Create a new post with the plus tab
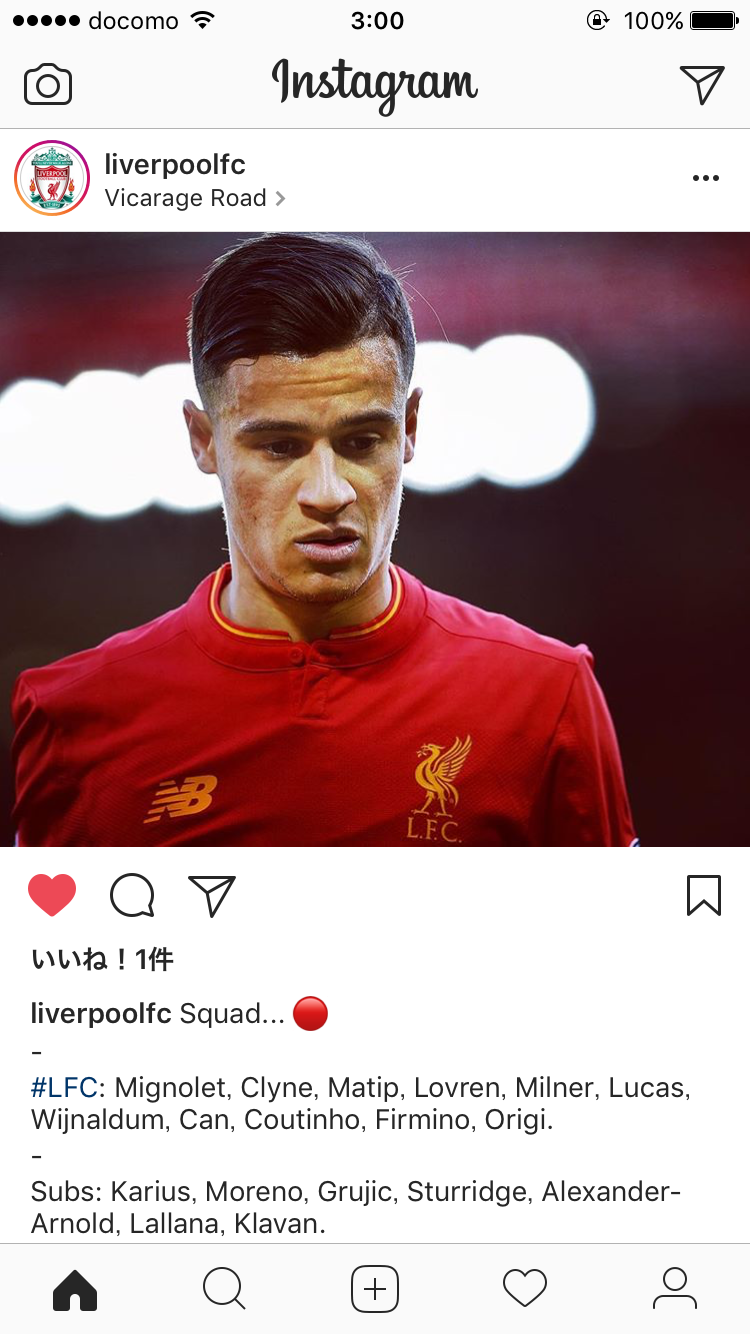This screenshot has height=1334, width=750. click(x=375, y=1289)
